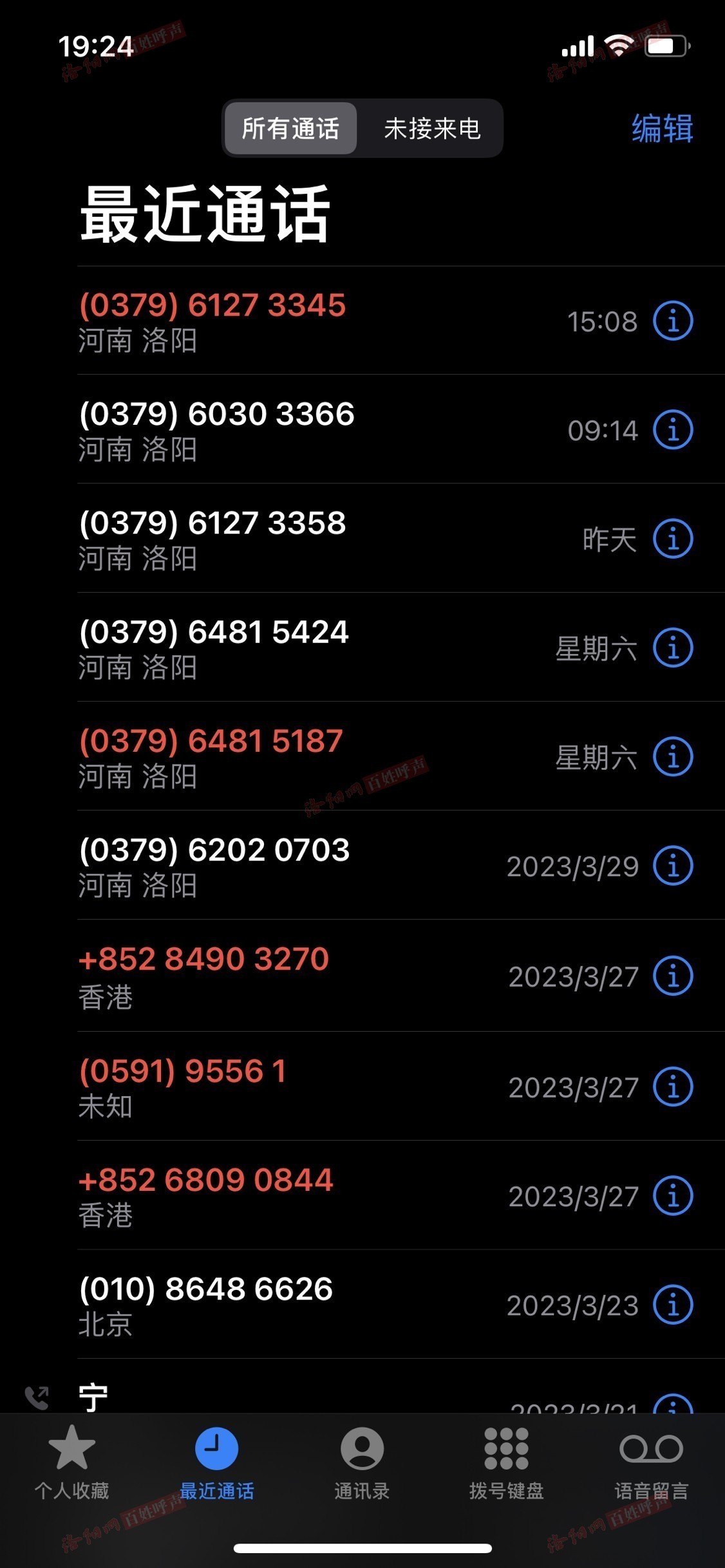The image size is (725, 1568).
Task: Open info icon for (0591) 9556 1
Action: tap(673, 1087)
